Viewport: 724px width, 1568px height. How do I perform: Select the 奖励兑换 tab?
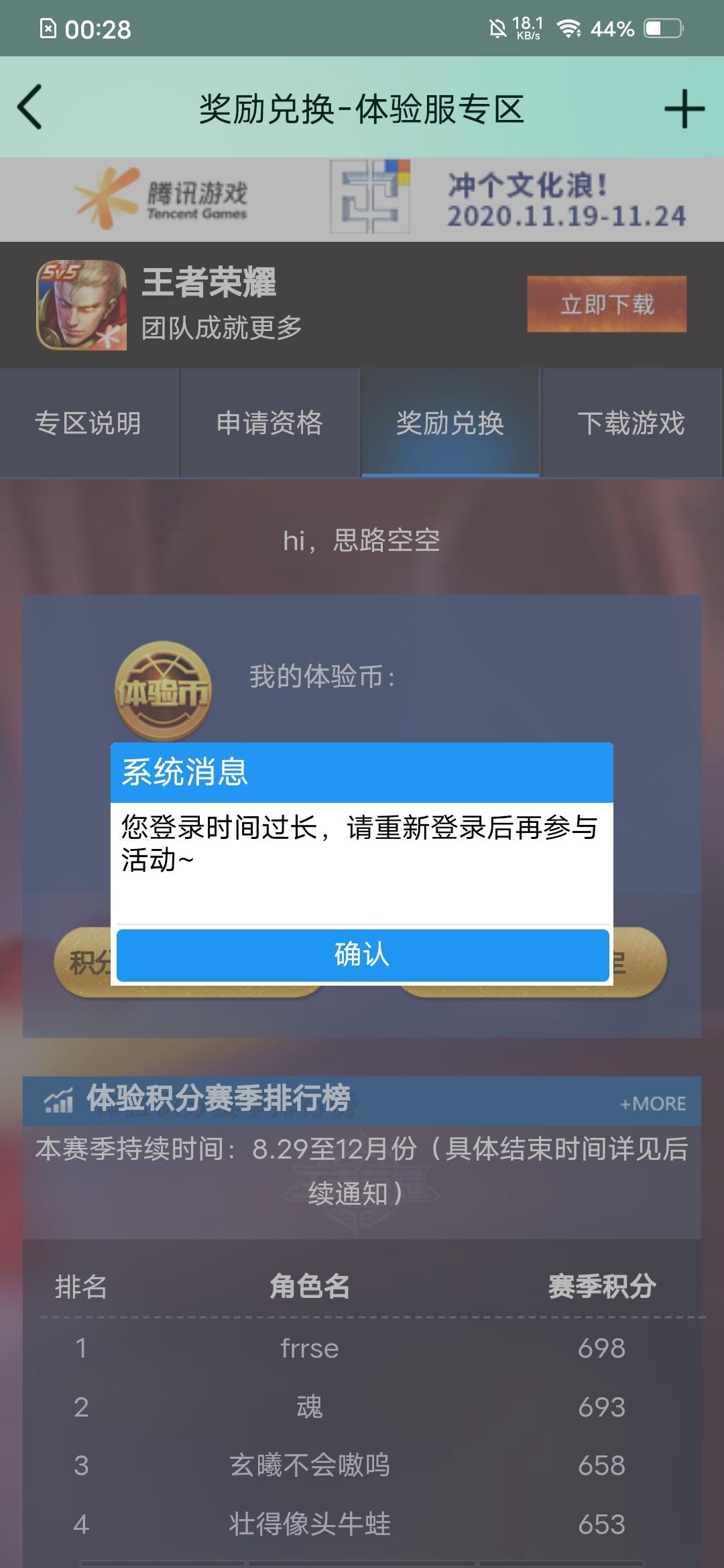click(x=449, y=423)
